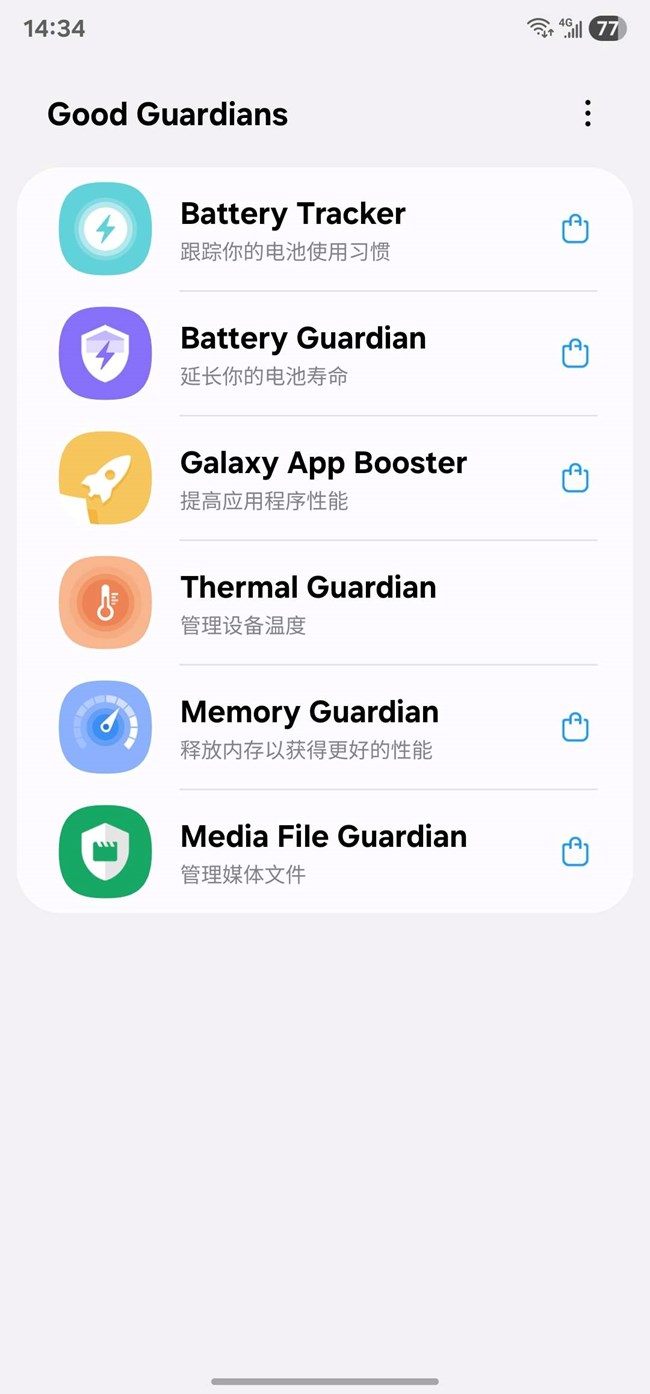The width and height of the screenshot is (650, 1394).
Task: Open the three-dot overflow menu
Action: tap(587, 114)
